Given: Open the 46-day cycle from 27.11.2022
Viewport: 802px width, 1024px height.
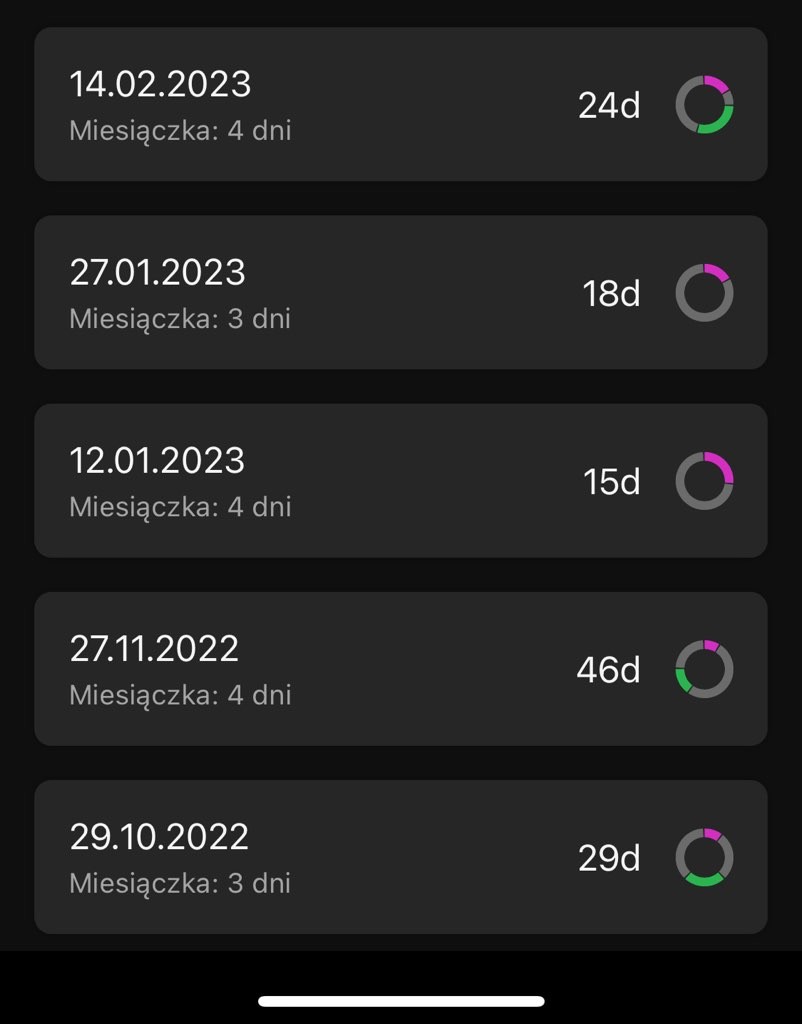Looking at the screenshot, I should point(400,669).
